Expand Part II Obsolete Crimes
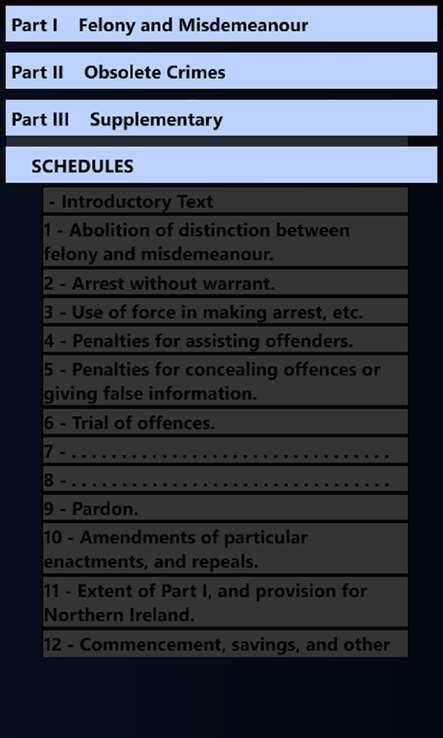The width and height of the screenshot is (443, 738). (221, 71)
